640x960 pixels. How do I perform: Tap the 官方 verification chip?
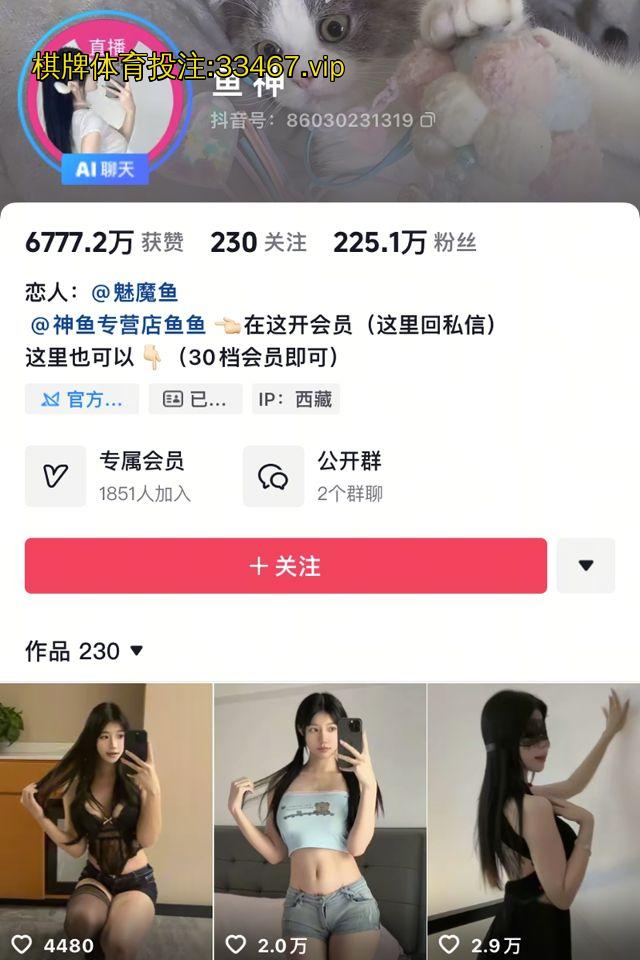click(x=82, y=399)
